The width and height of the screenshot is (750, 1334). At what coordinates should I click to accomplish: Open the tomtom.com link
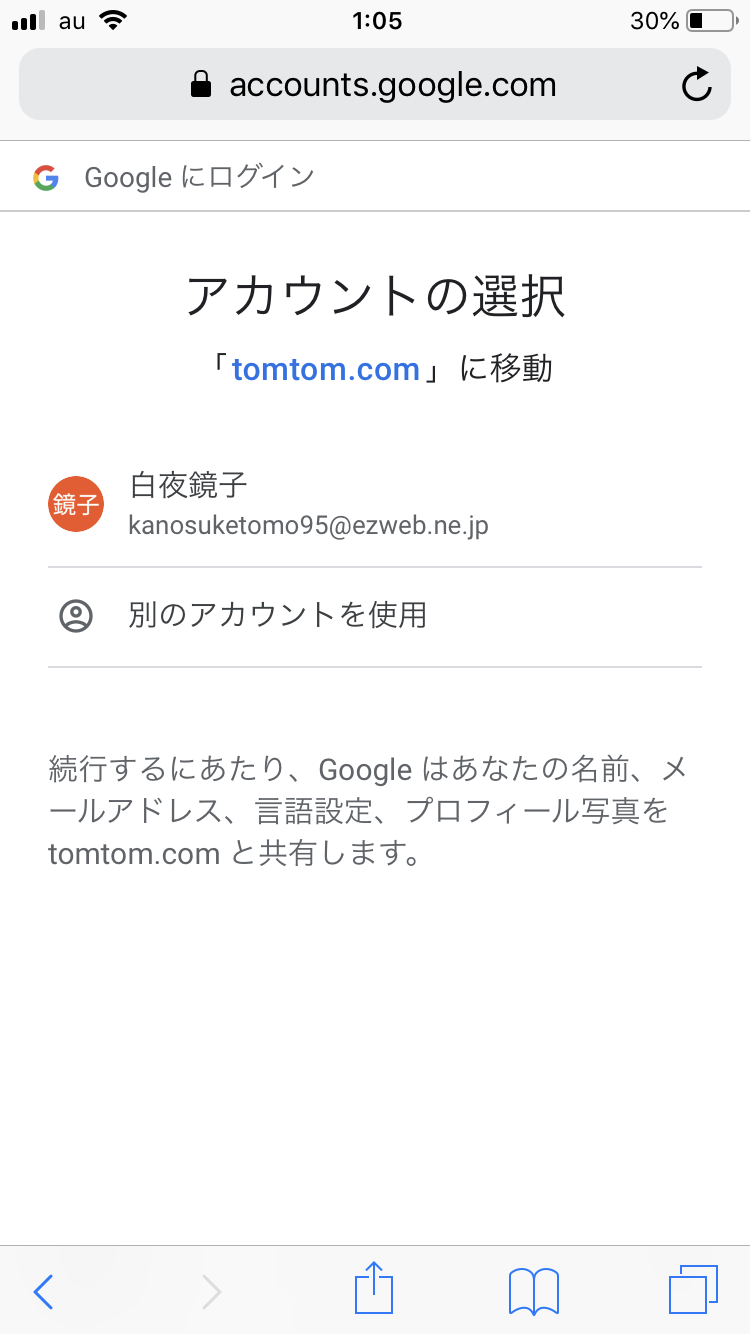click(x=325, y=370)
